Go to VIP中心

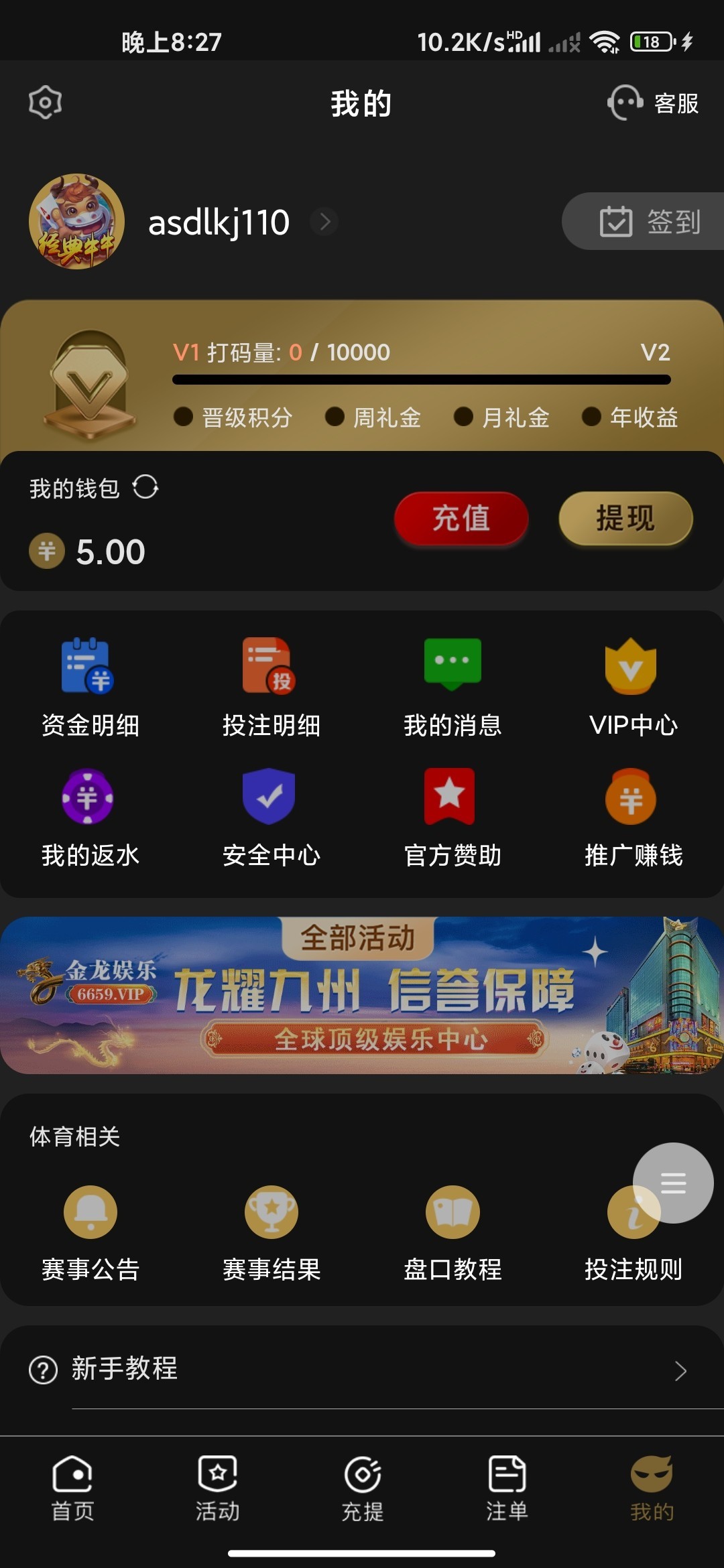click(x=633, y=688)
